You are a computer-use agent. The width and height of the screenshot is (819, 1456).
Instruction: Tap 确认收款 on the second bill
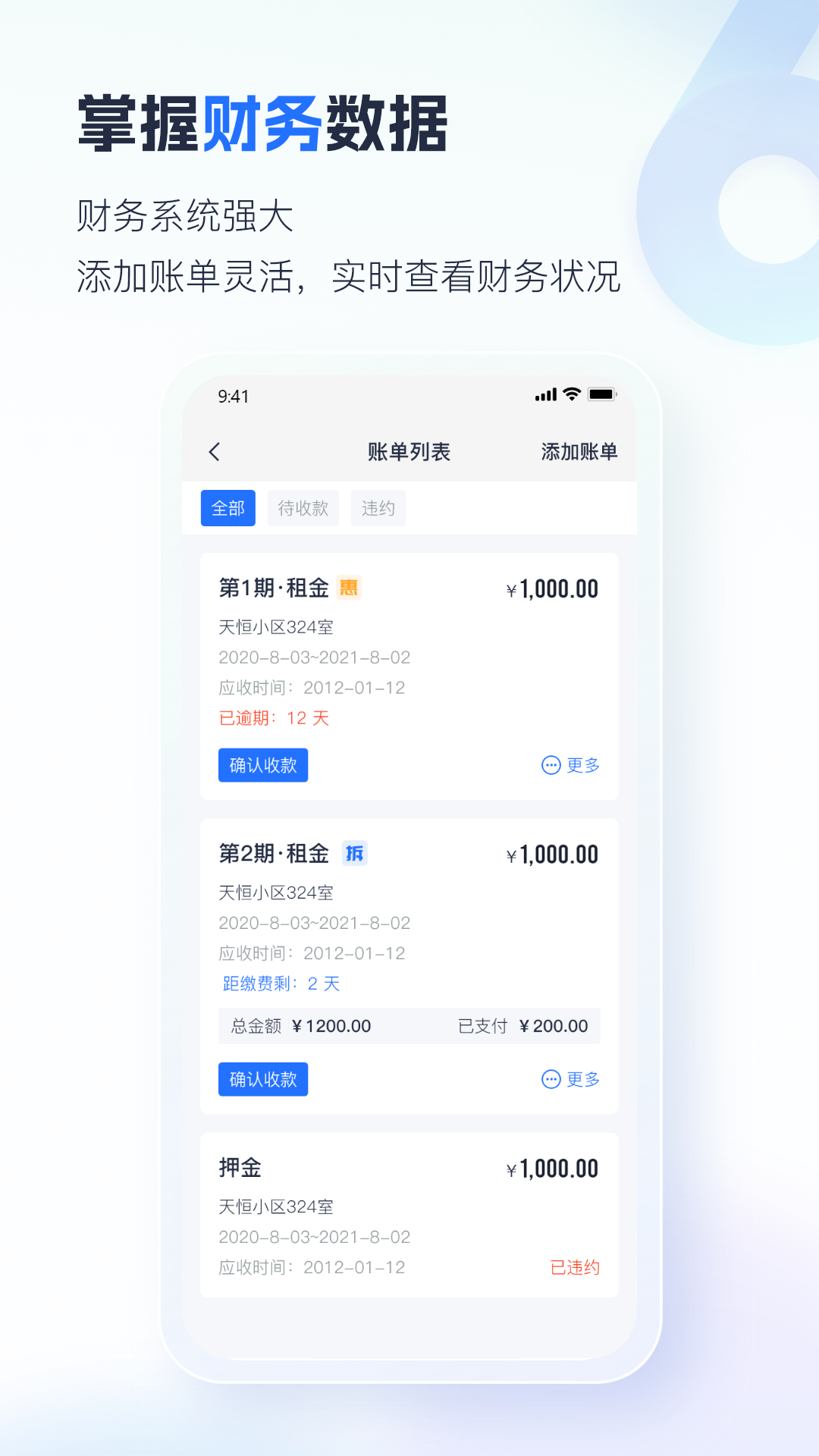262,1079
